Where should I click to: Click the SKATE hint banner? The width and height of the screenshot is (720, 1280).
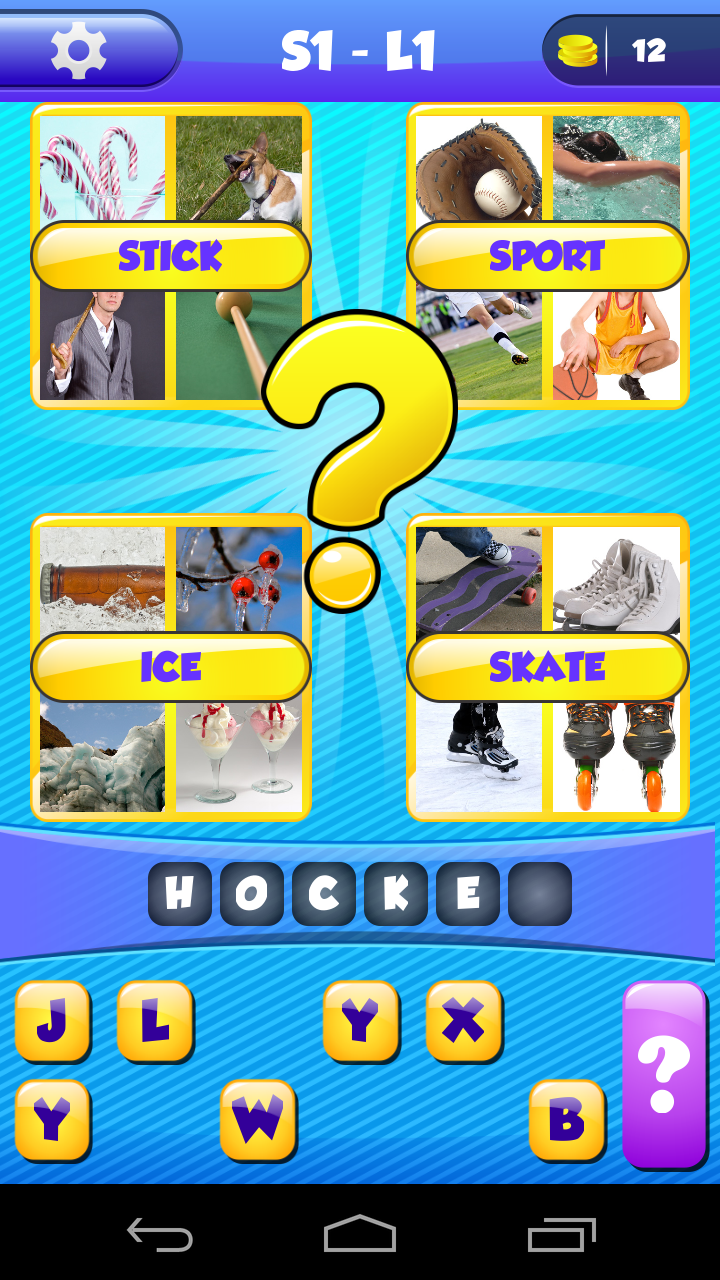point(548,667)
